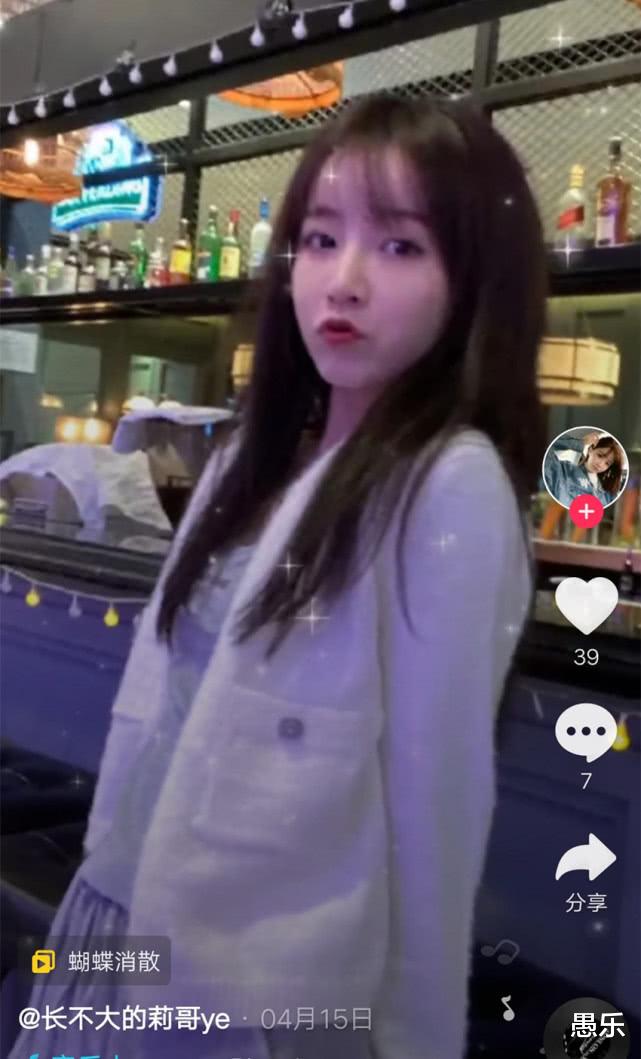Open the comments bubble
641x1059 pixels.
[586, 733]
